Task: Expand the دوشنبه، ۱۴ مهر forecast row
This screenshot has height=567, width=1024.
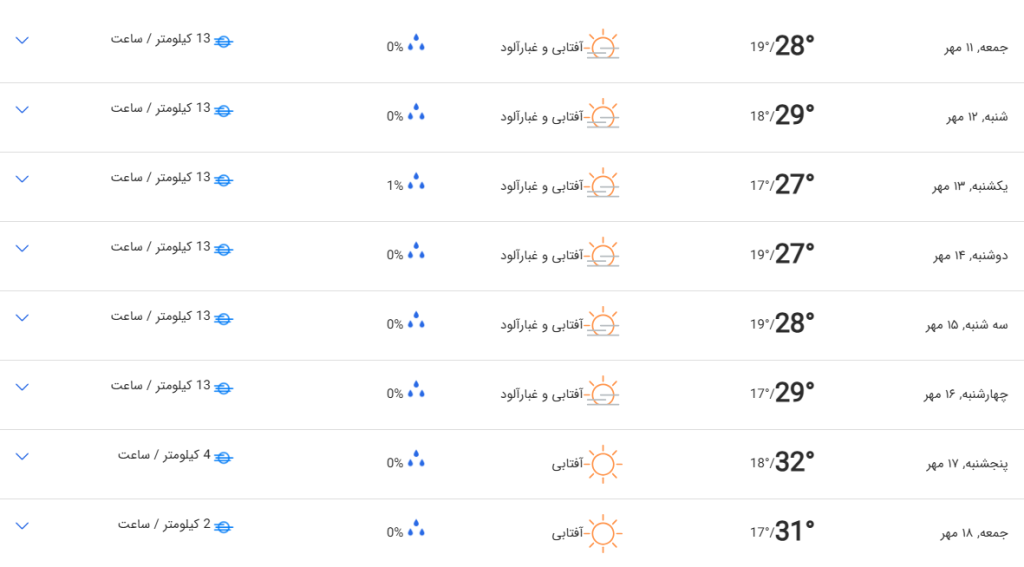Action: (23, 248)
